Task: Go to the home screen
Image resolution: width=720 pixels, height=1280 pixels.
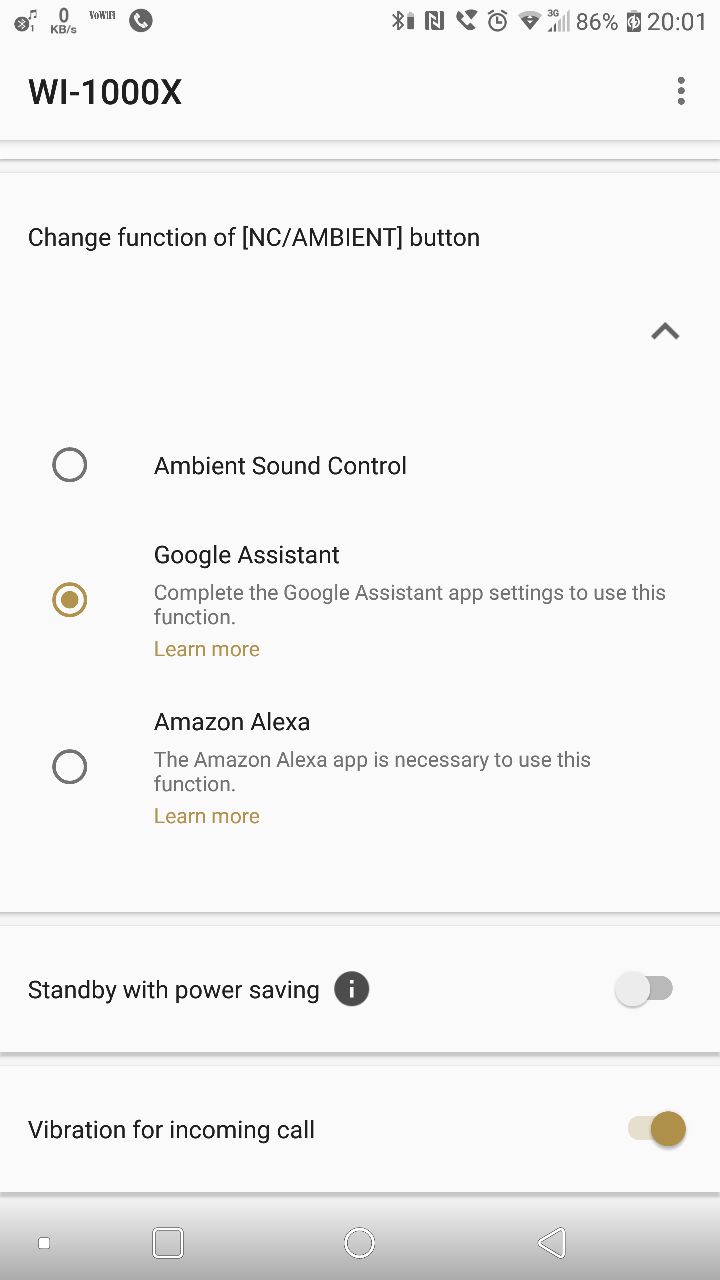Action: tap(359, 1242)
